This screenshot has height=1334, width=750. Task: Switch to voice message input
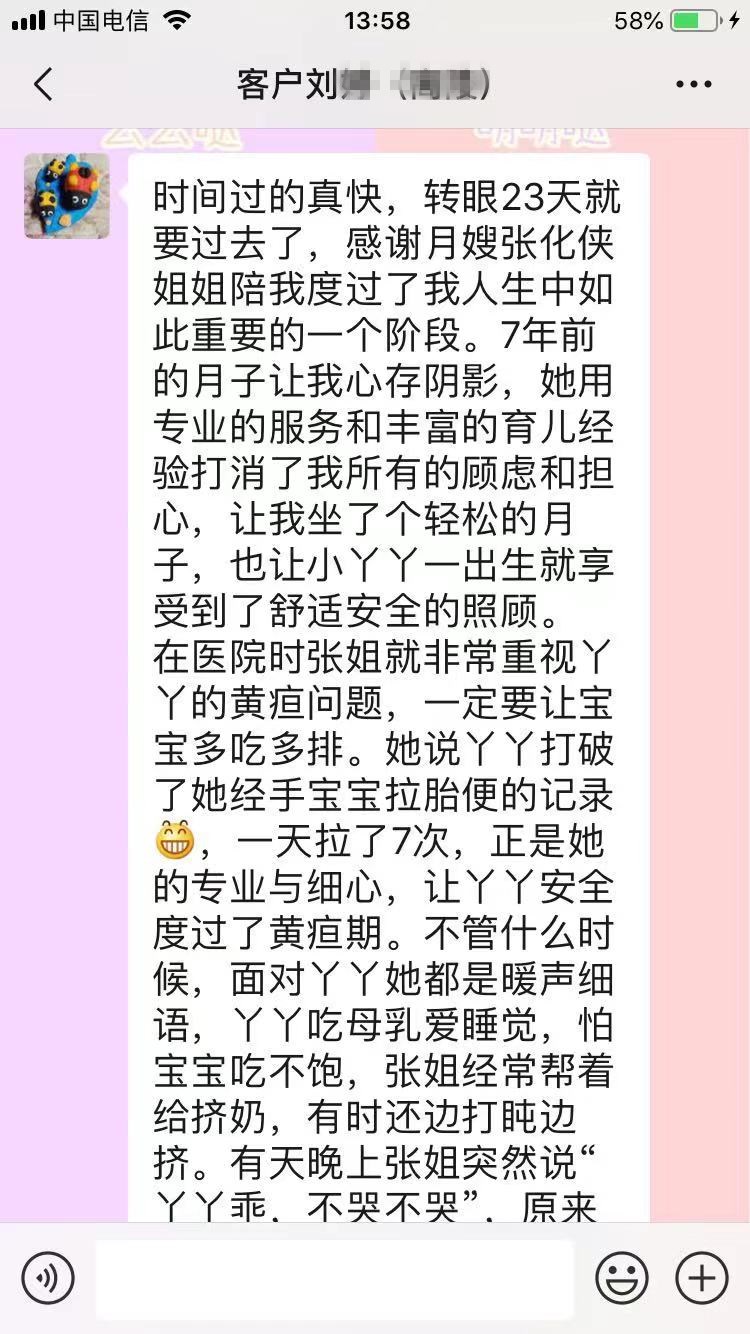(48, 1278)
